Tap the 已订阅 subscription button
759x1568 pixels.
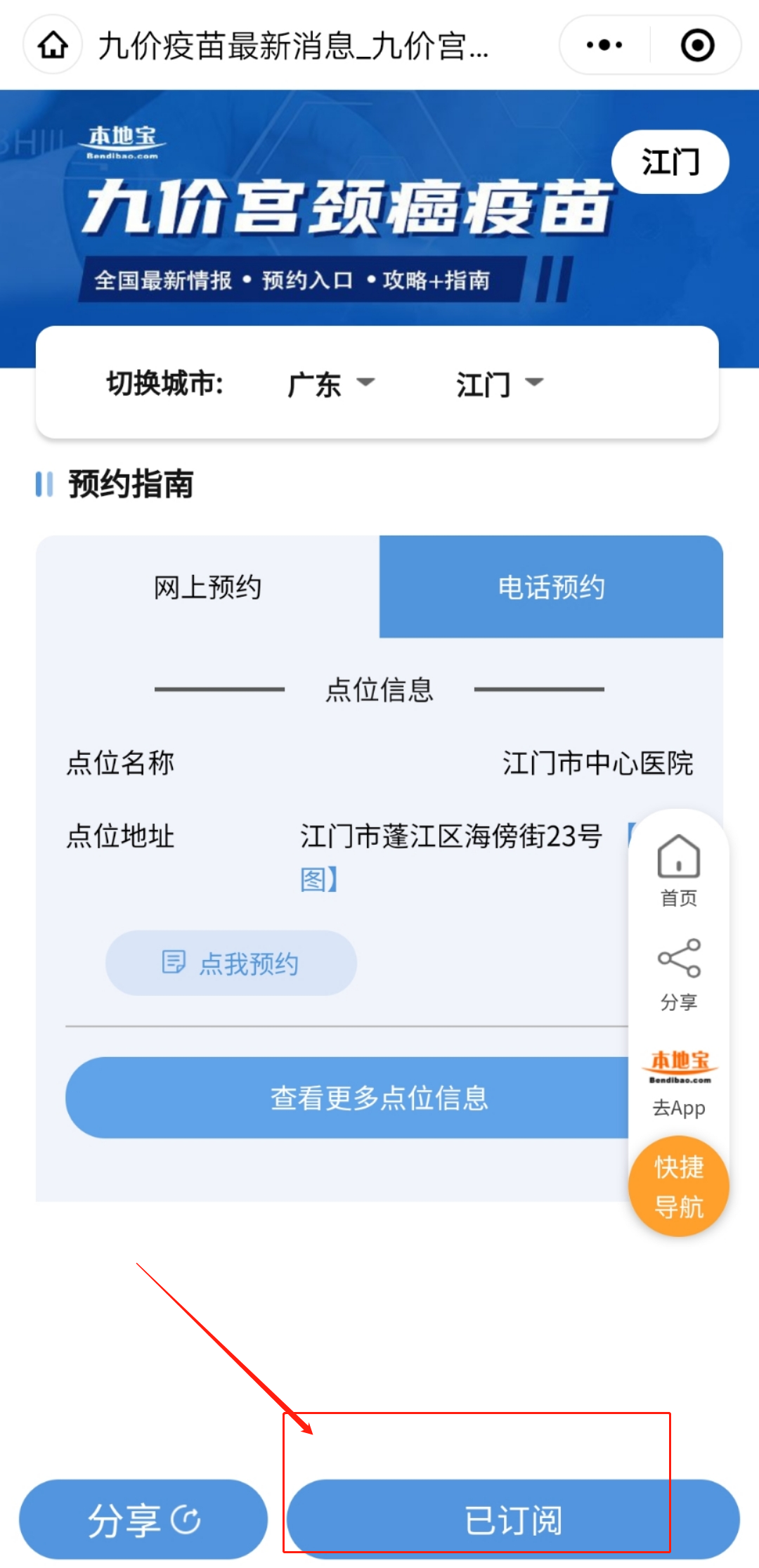tap(513, 1520)
